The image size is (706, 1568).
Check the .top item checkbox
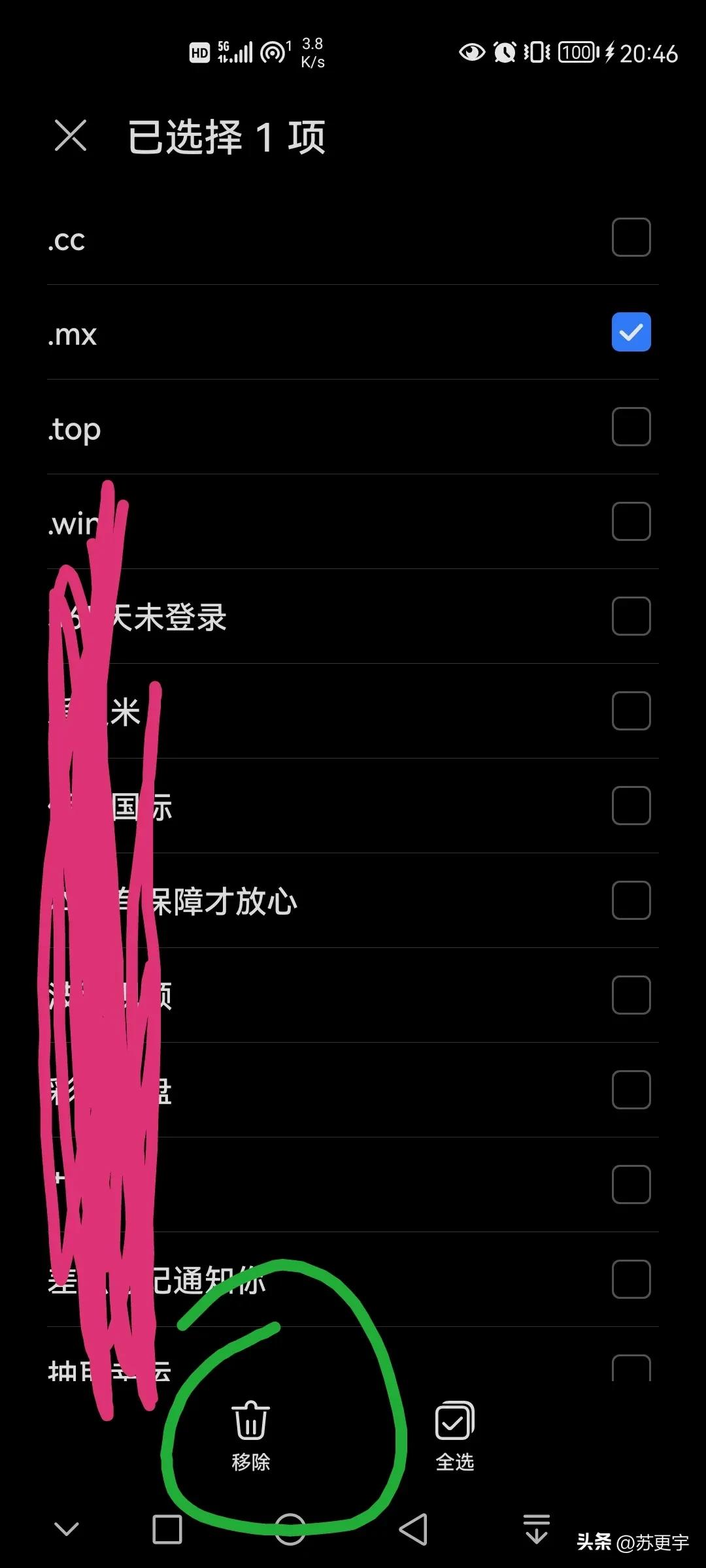click(x=631, y=427)
